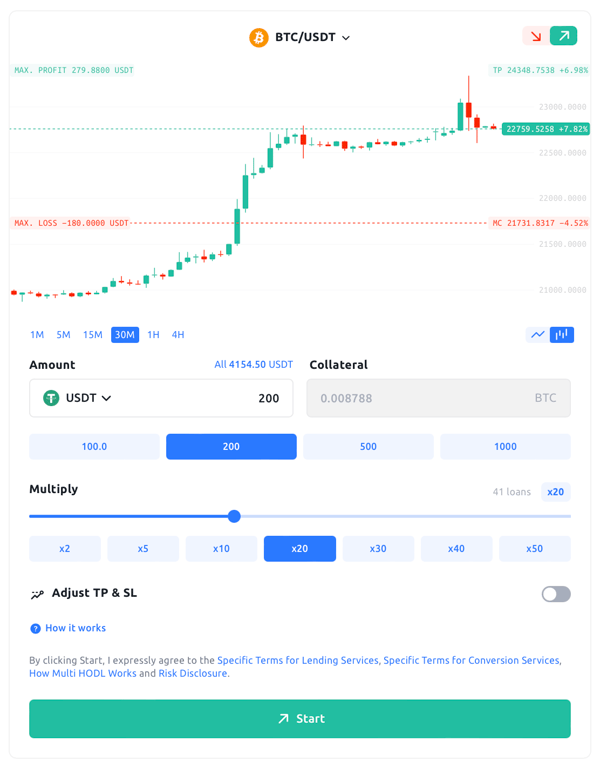This screenshot has height=768, width=600.
Task: Set multiplier to x10
Action: click(221, 548)
